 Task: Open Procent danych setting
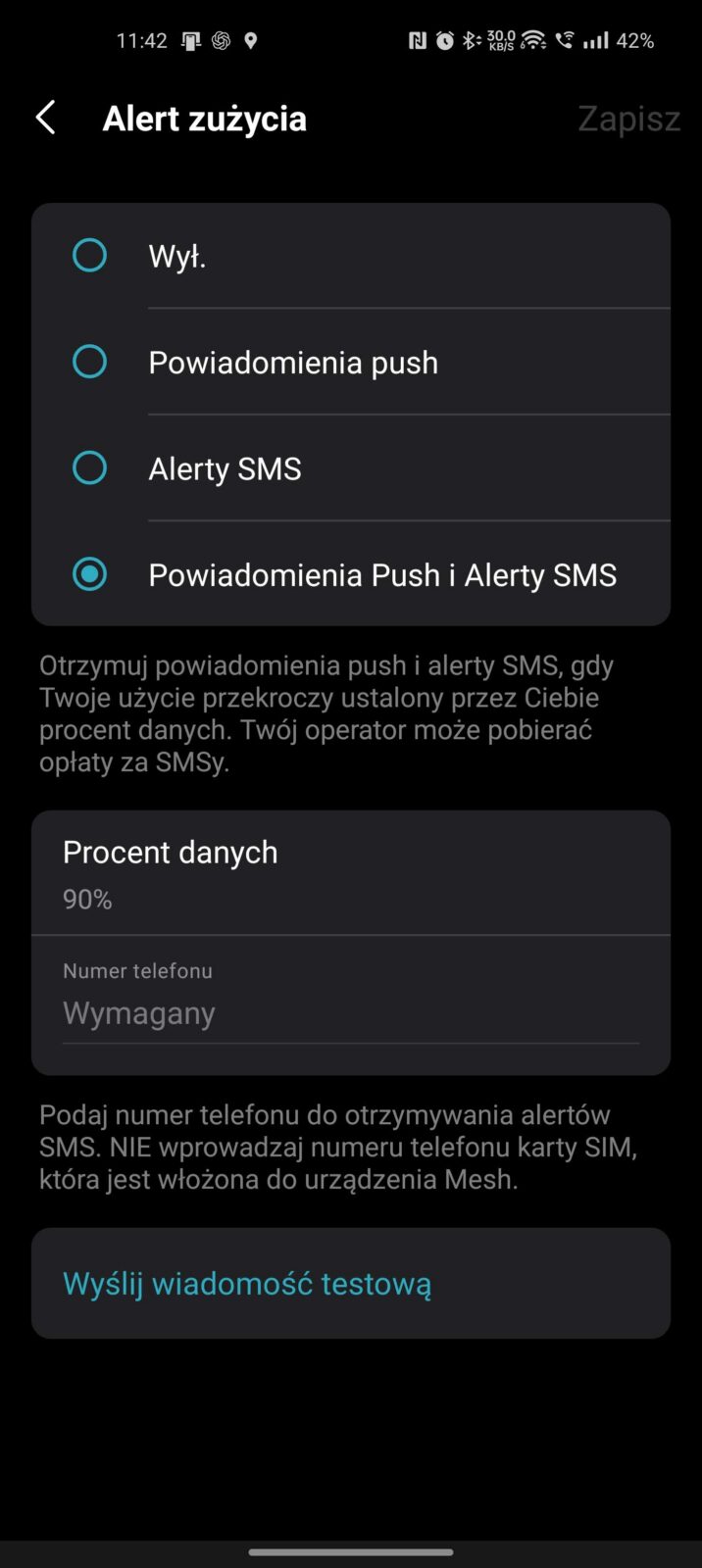click(350, 872)
